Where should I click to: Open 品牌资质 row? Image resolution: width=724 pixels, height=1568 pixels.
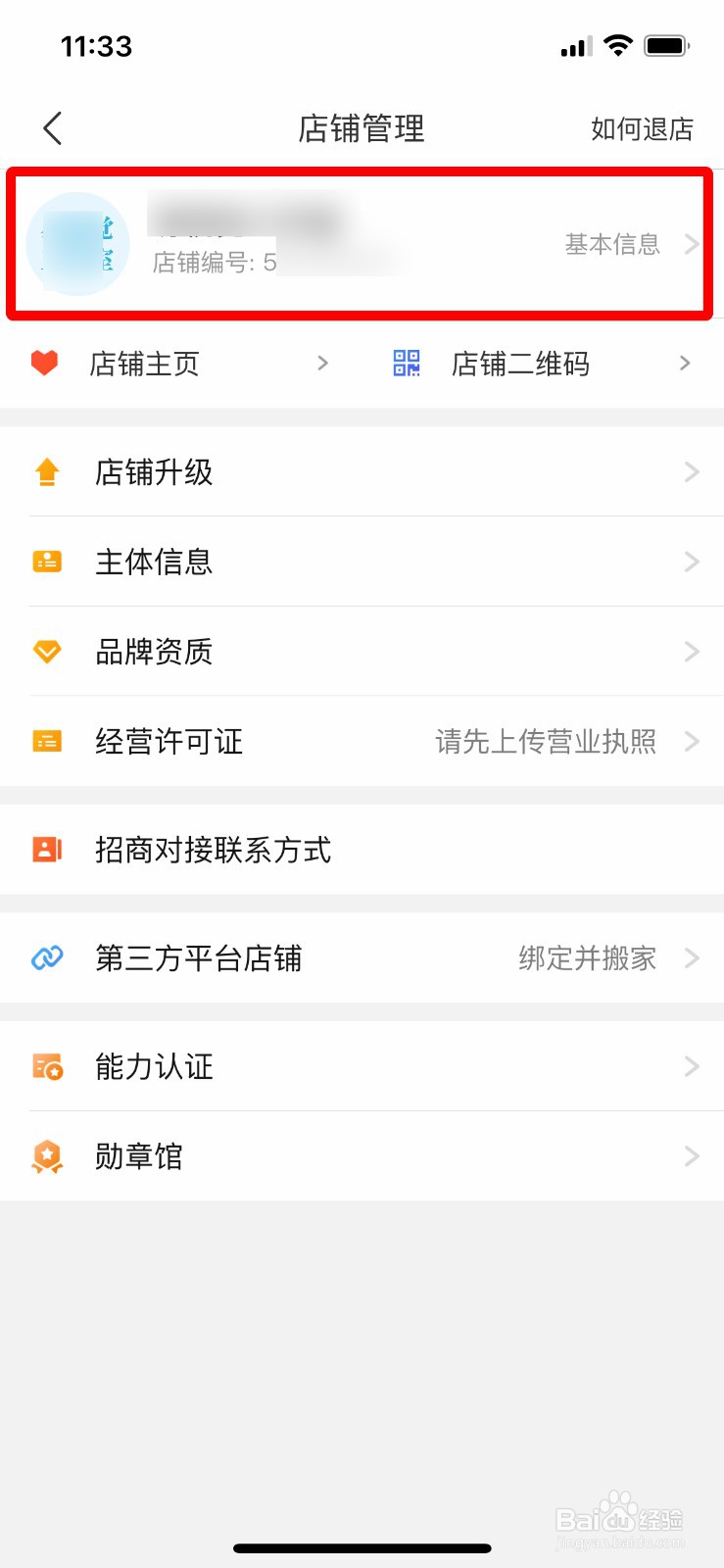[x=362, y=652]
